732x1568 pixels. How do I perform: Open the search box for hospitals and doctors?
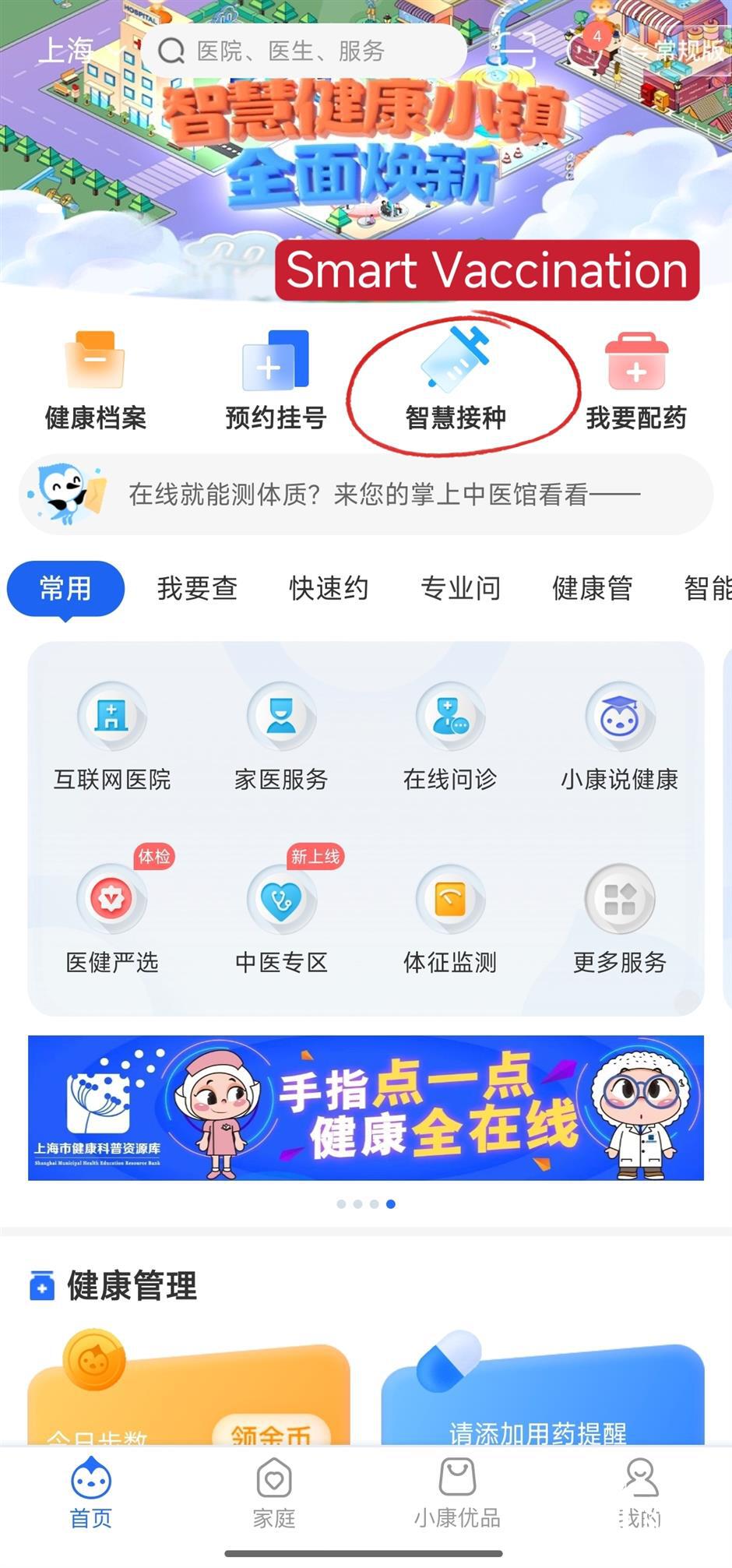tap(304, 51)
